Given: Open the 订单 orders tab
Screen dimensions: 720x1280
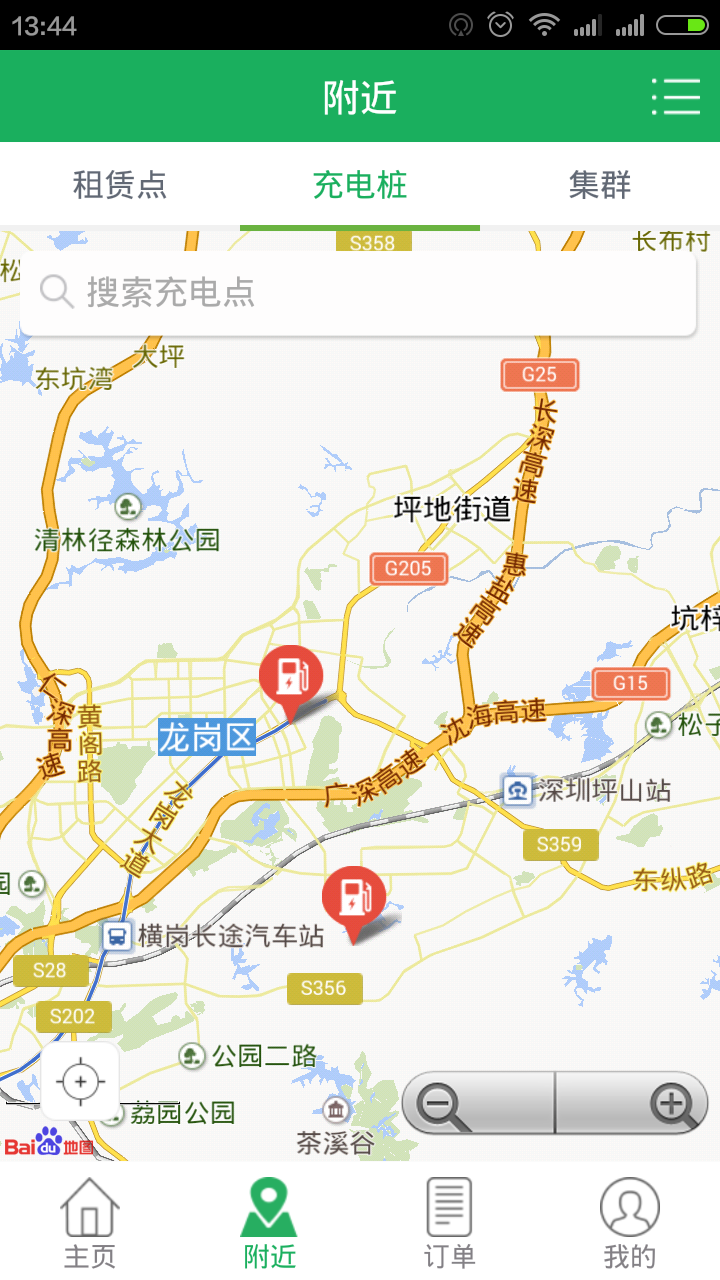Looking at the screenshot, I should click(x=449, y=1222).
